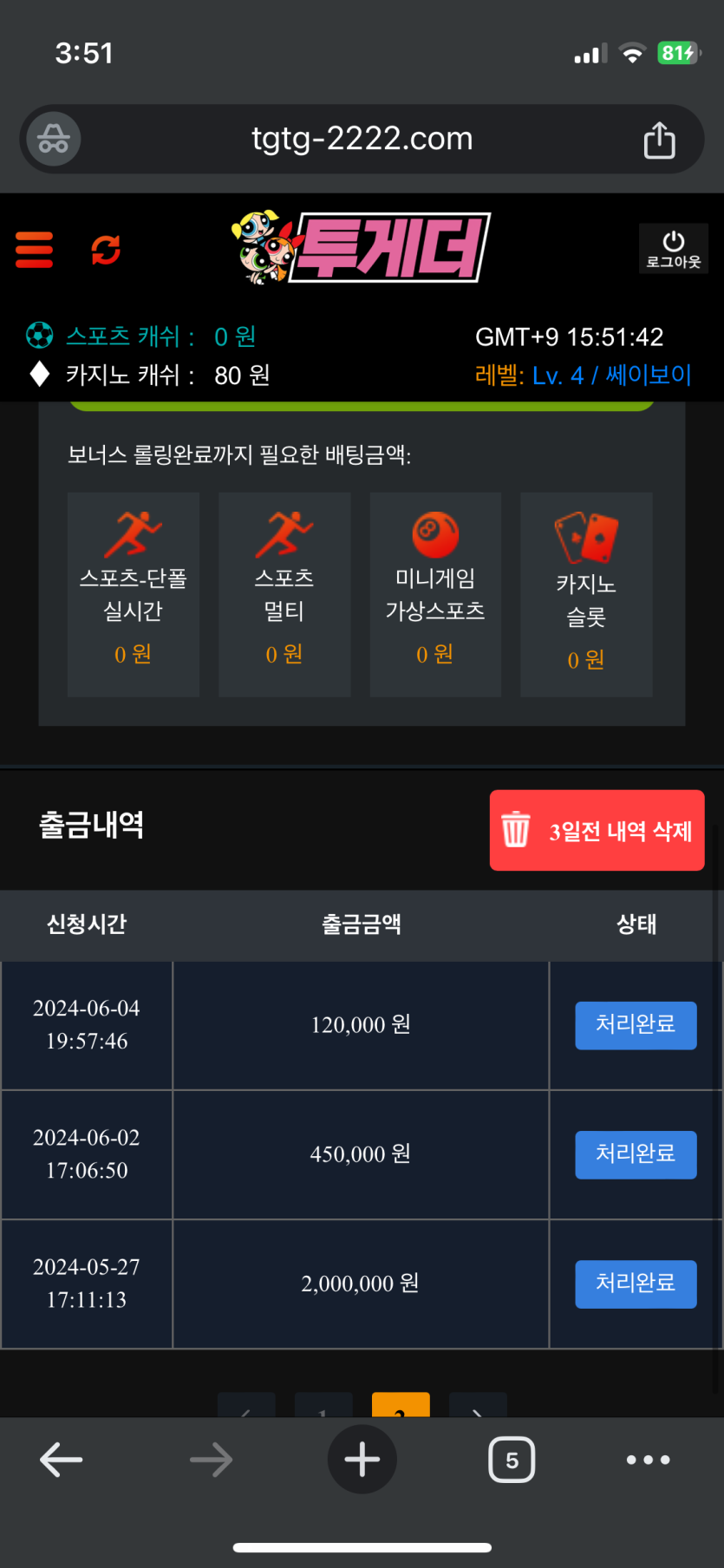Open a new browser tab
This screenshot has height=1568, width=724.
click(362, 1460)
